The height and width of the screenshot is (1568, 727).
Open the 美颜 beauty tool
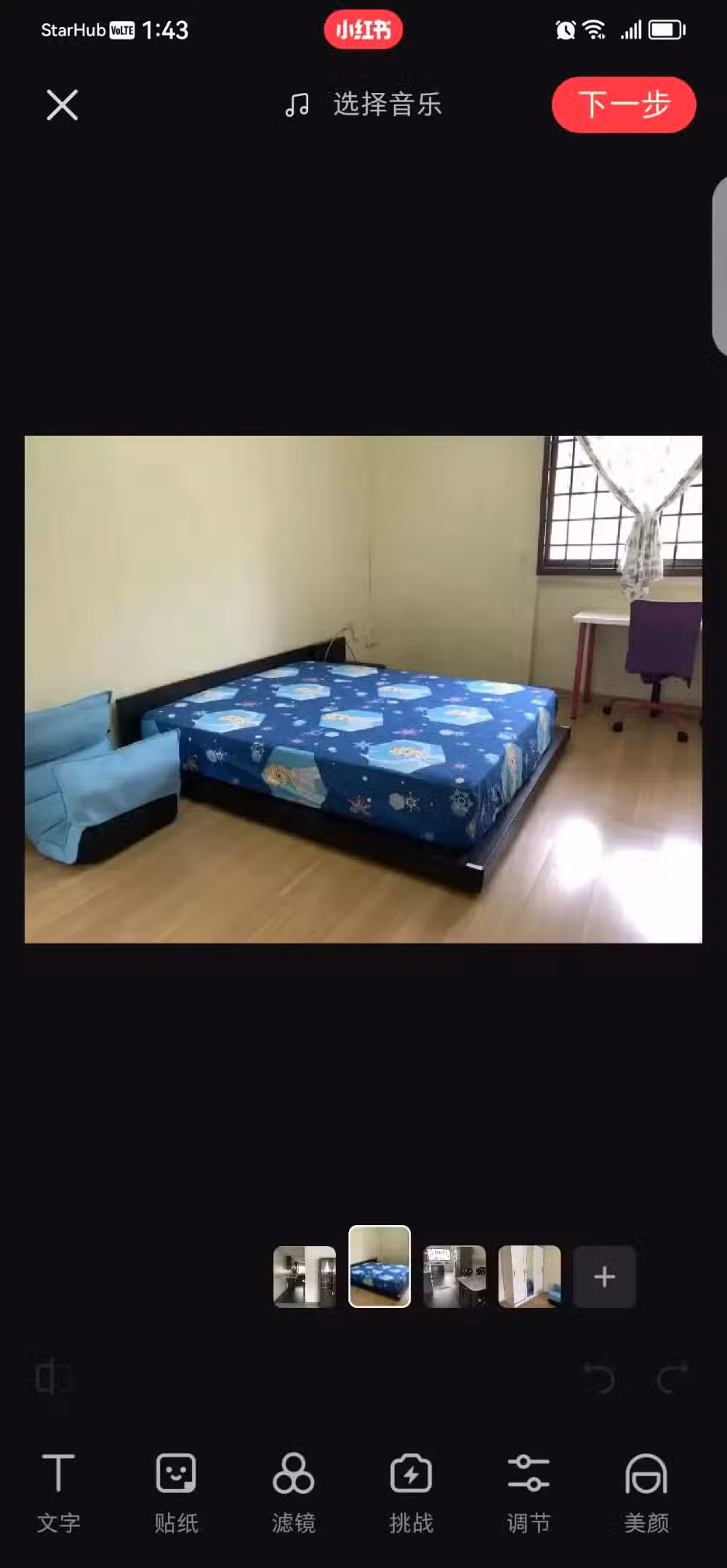point(646,1493)
